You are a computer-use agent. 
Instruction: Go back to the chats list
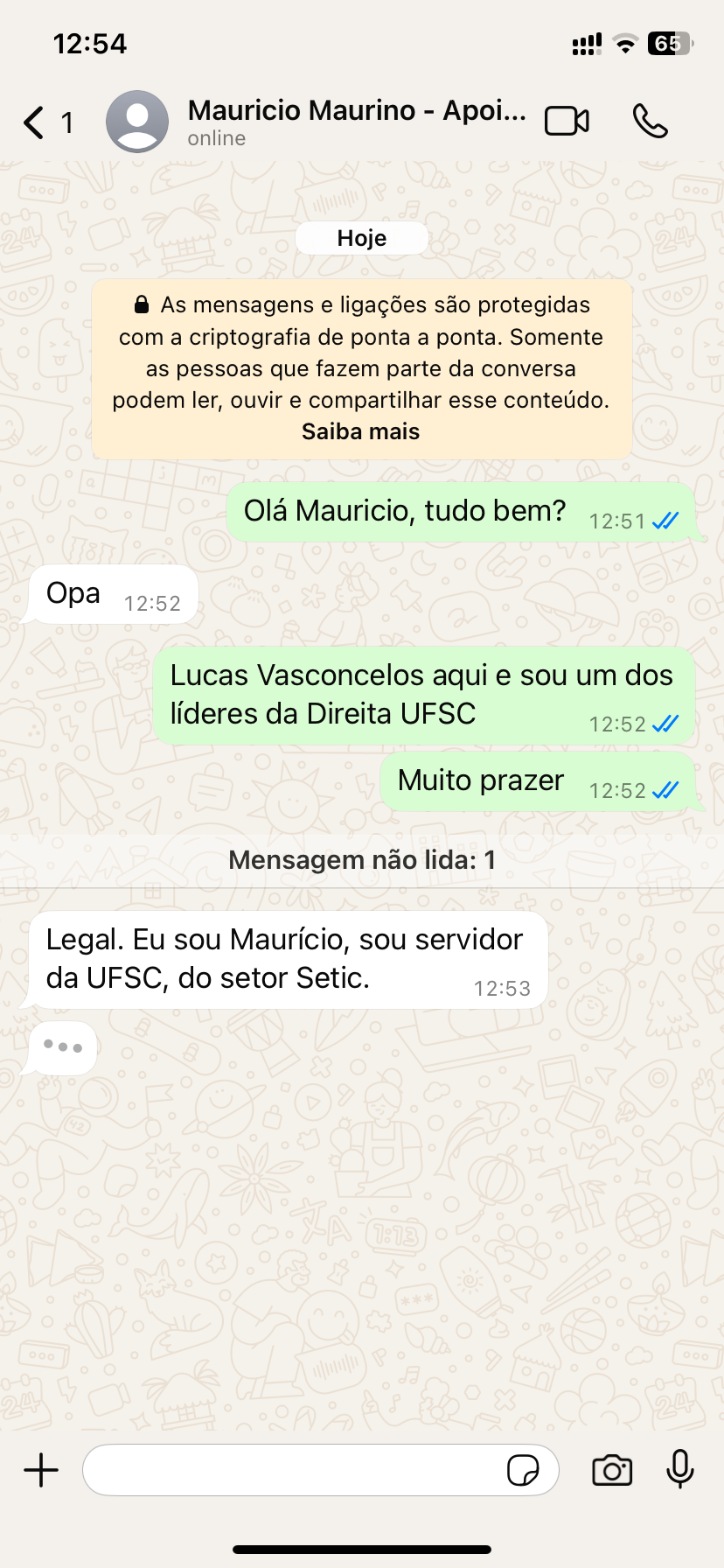click(35, 122)
